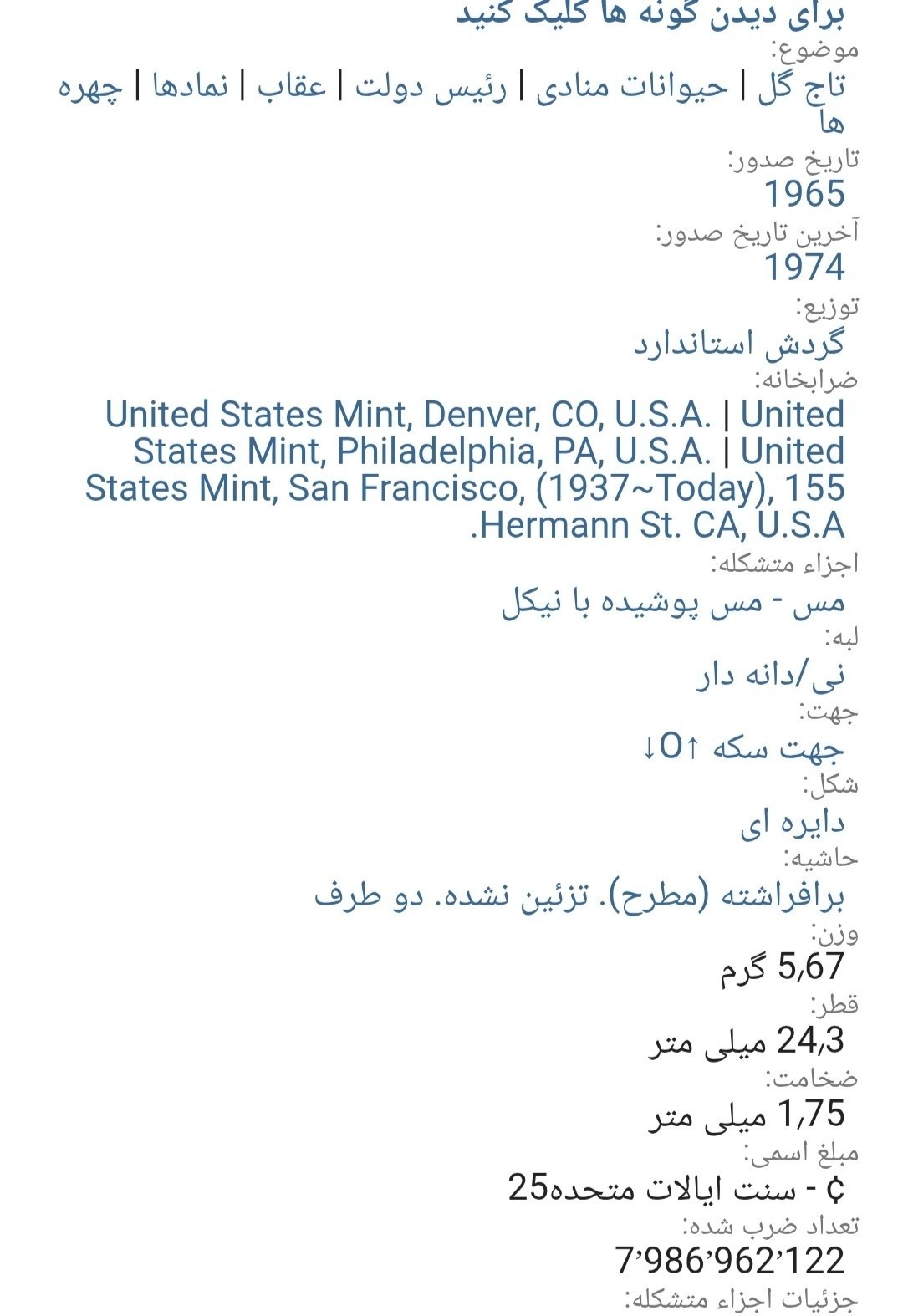
Task: Open the 'دایره ای' shape link
Action: point(792,822)
